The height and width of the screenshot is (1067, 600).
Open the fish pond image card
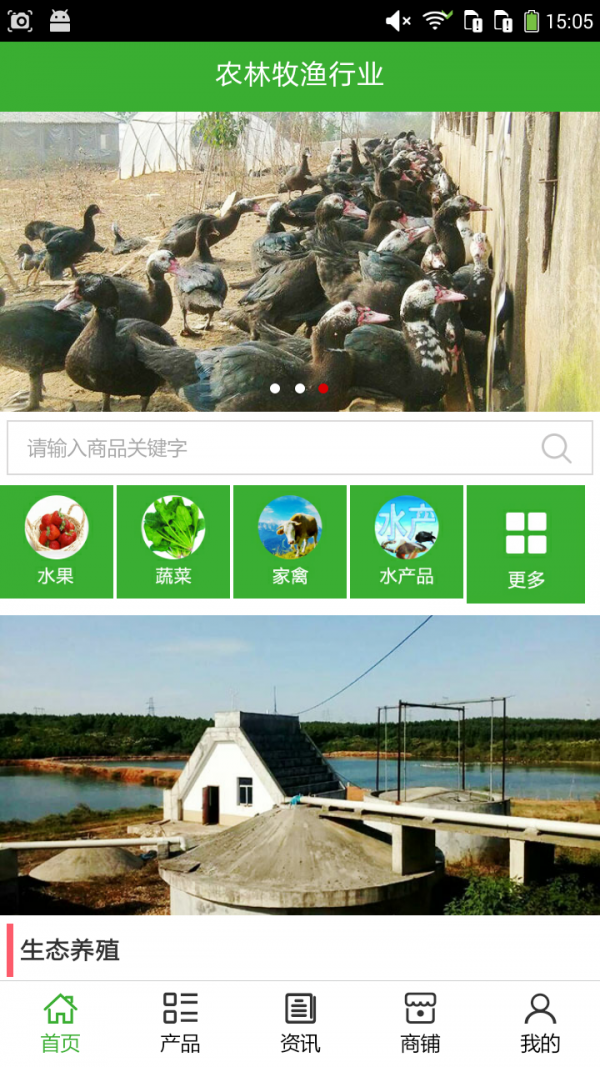click(300, 765)
